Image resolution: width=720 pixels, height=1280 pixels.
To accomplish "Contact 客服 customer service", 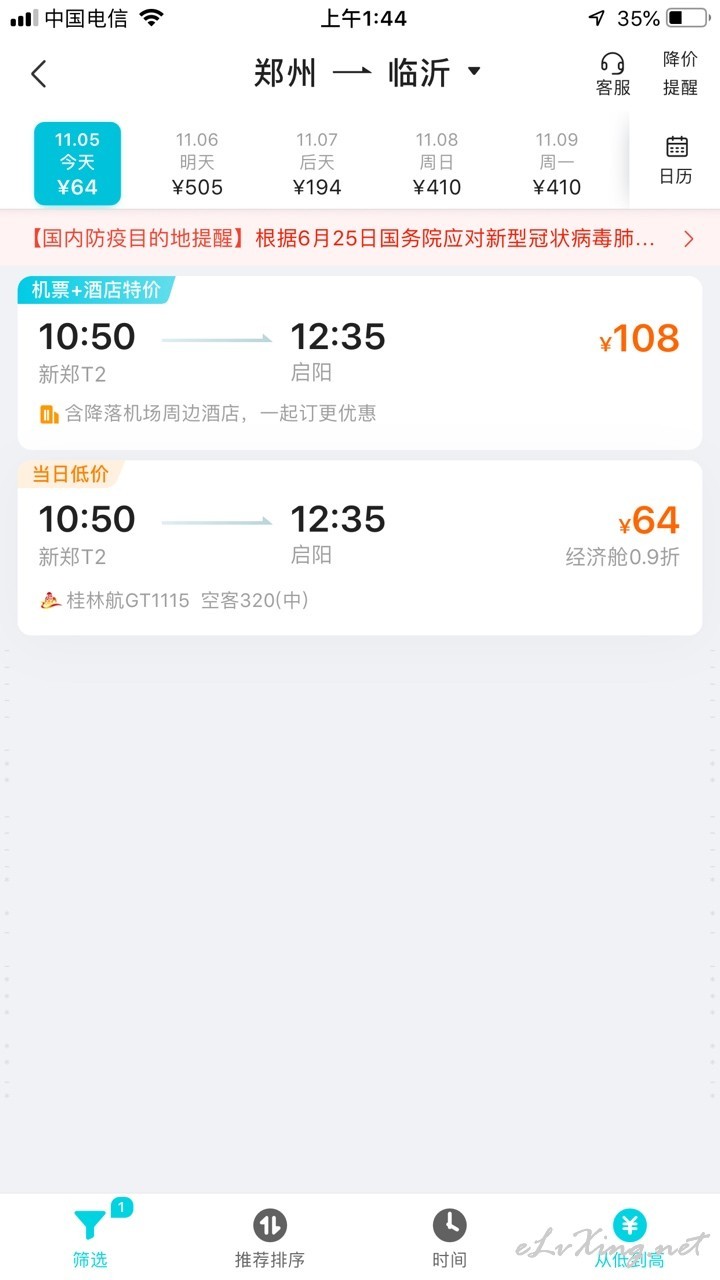I will tap(613, 75).
